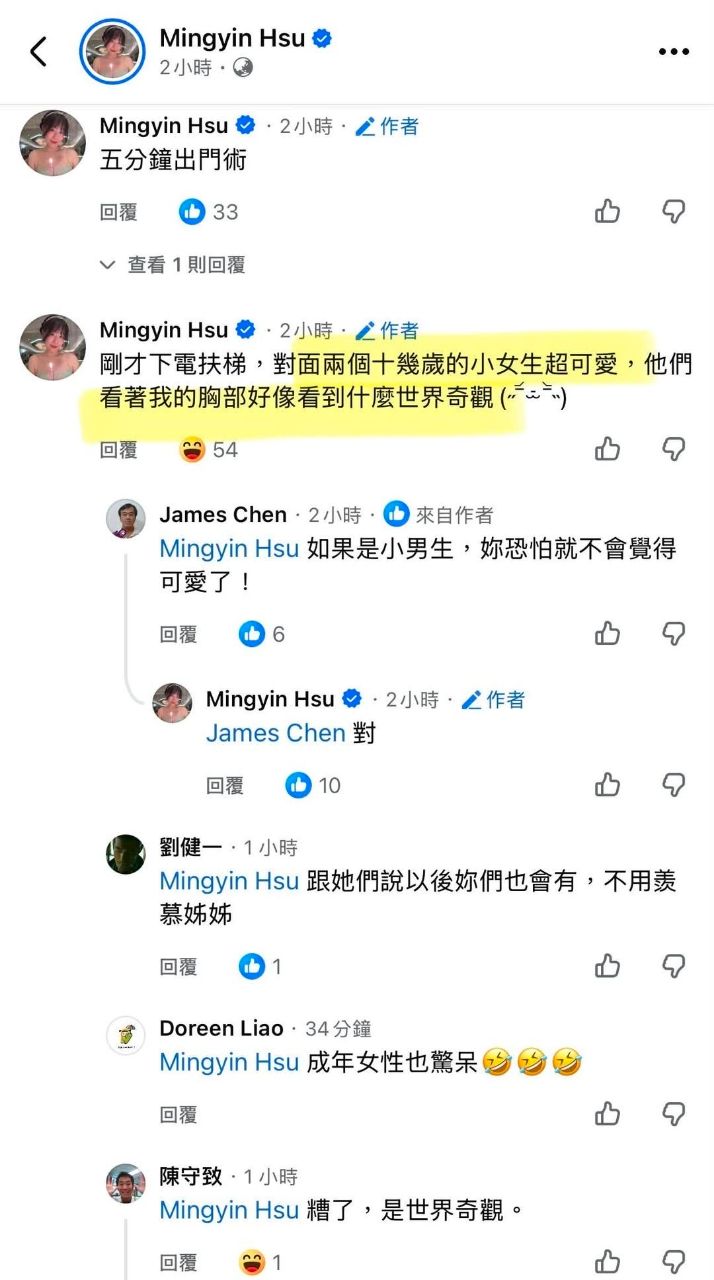The image size is (714, 1280).
Task: Upvote the 五分鐘出門術 comment
Action: (x=608, y=211)
